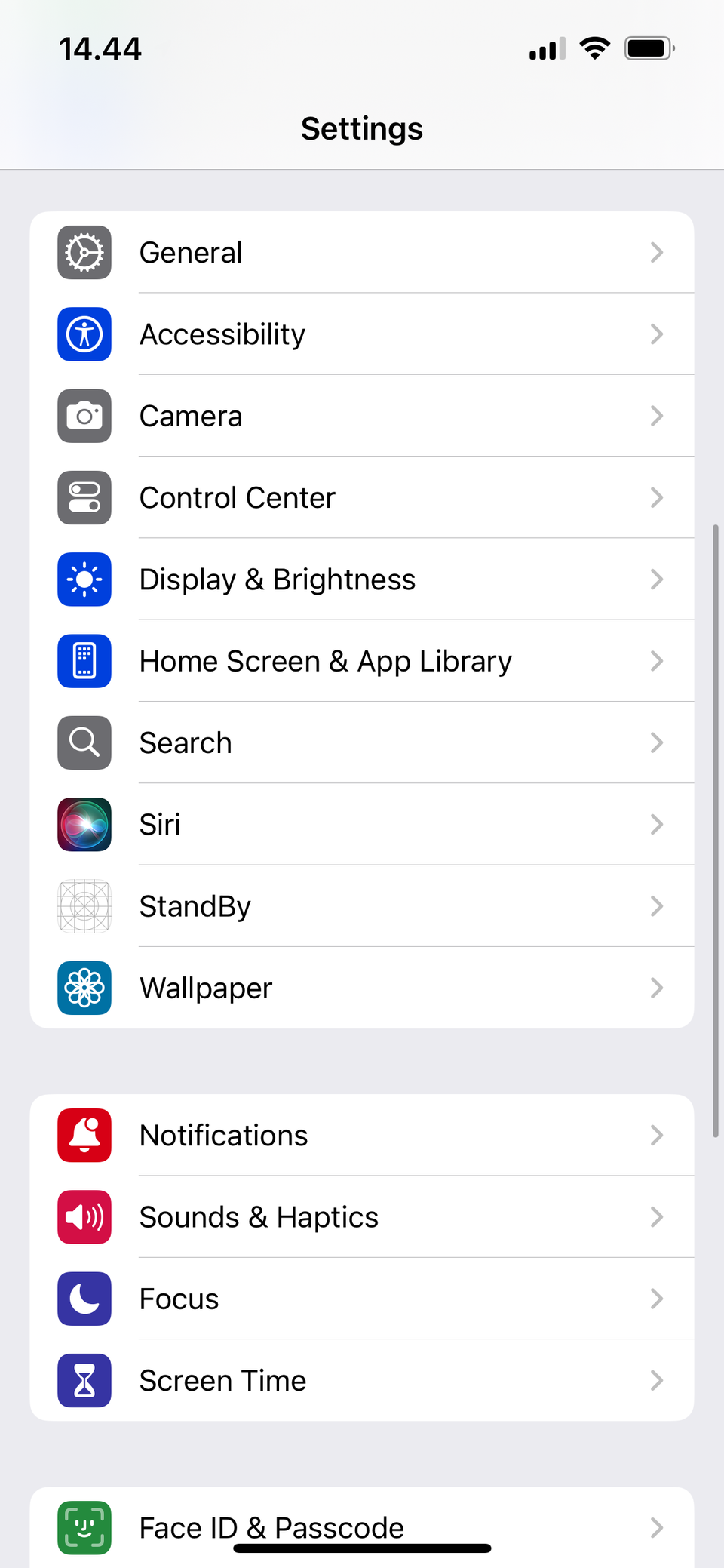Expand the Search settings chevron
Image resolution: width=724 pixels, height=1568 pixels.
(657, 742)
